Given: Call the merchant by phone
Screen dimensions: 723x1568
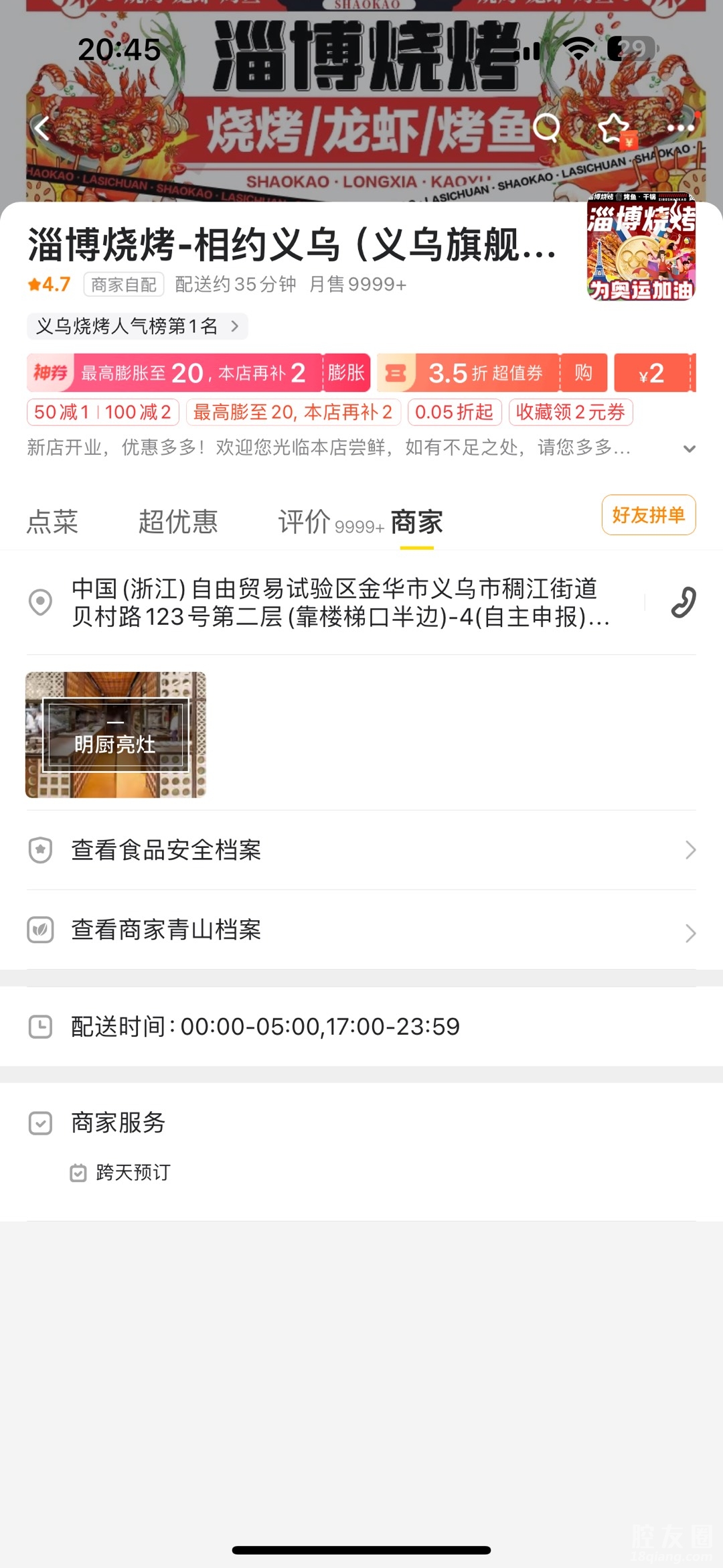Looking at the screenshot, I should pyautogui.click(x=684, y=602).
